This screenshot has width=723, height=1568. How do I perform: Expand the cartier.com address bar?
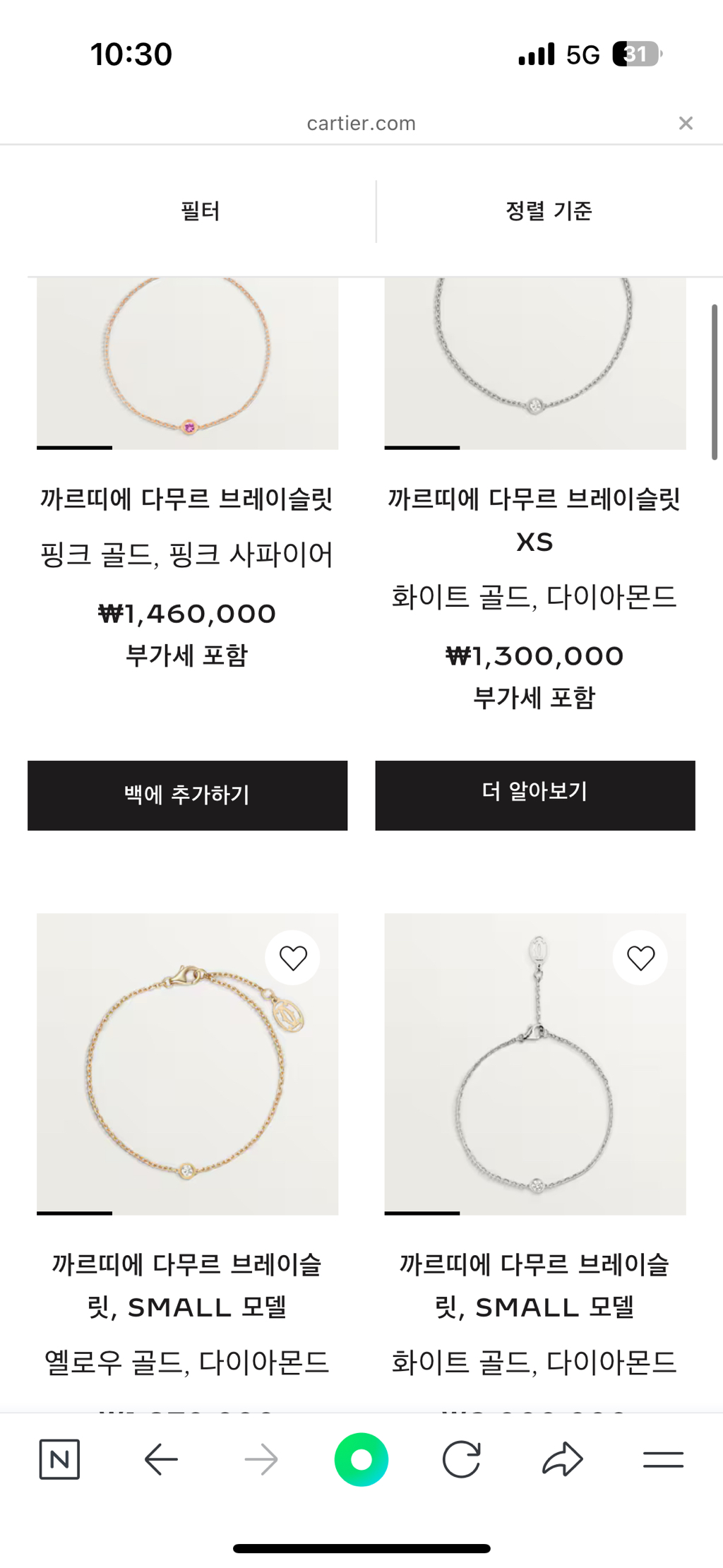(361, 123)
